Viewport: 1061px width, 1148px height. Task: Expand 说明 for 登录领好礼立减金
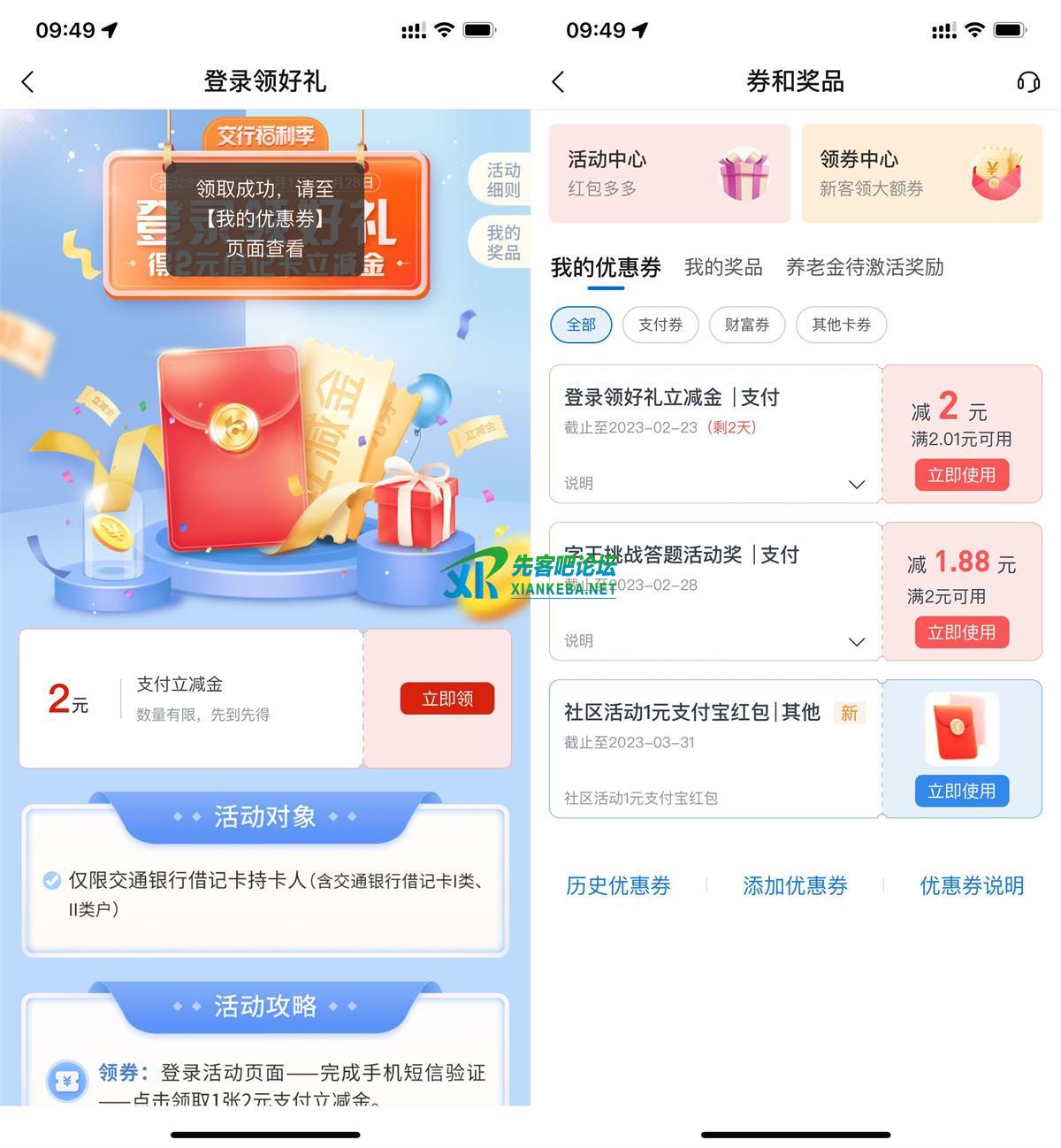coord(856,484)
